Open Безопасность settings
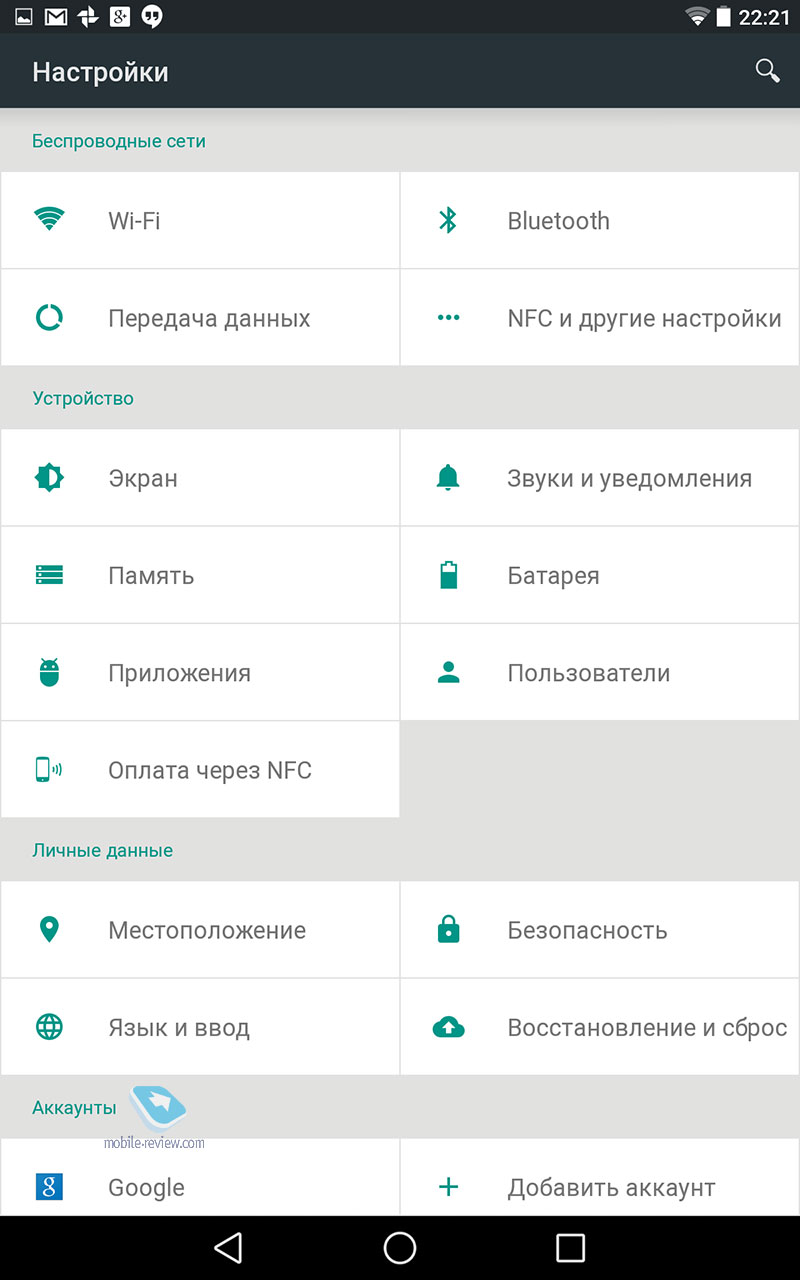Image resolution: width=800 pixels, height=1280 pixels. (x=600, y=930)
